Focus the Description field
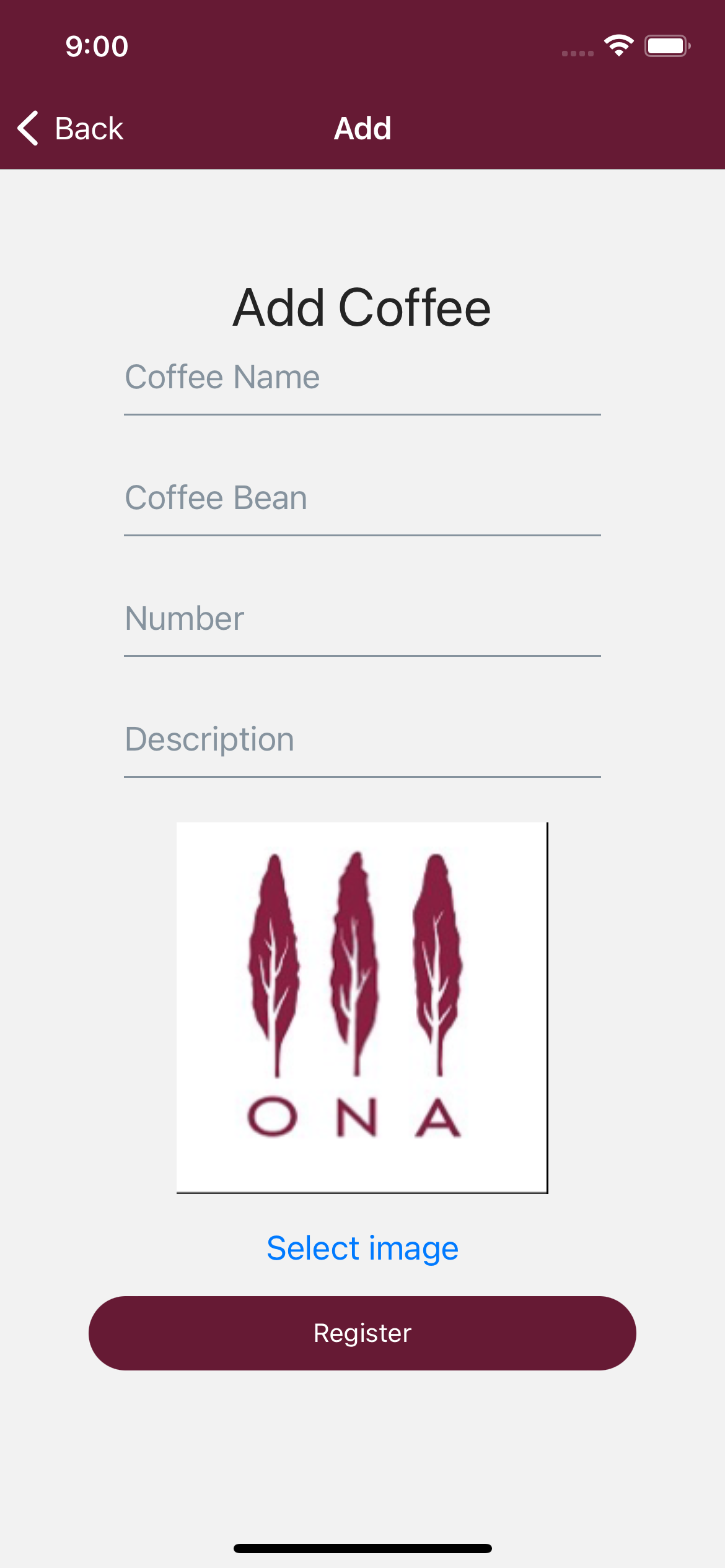This screenshot has width=725, height=1568. click(362, 738)
